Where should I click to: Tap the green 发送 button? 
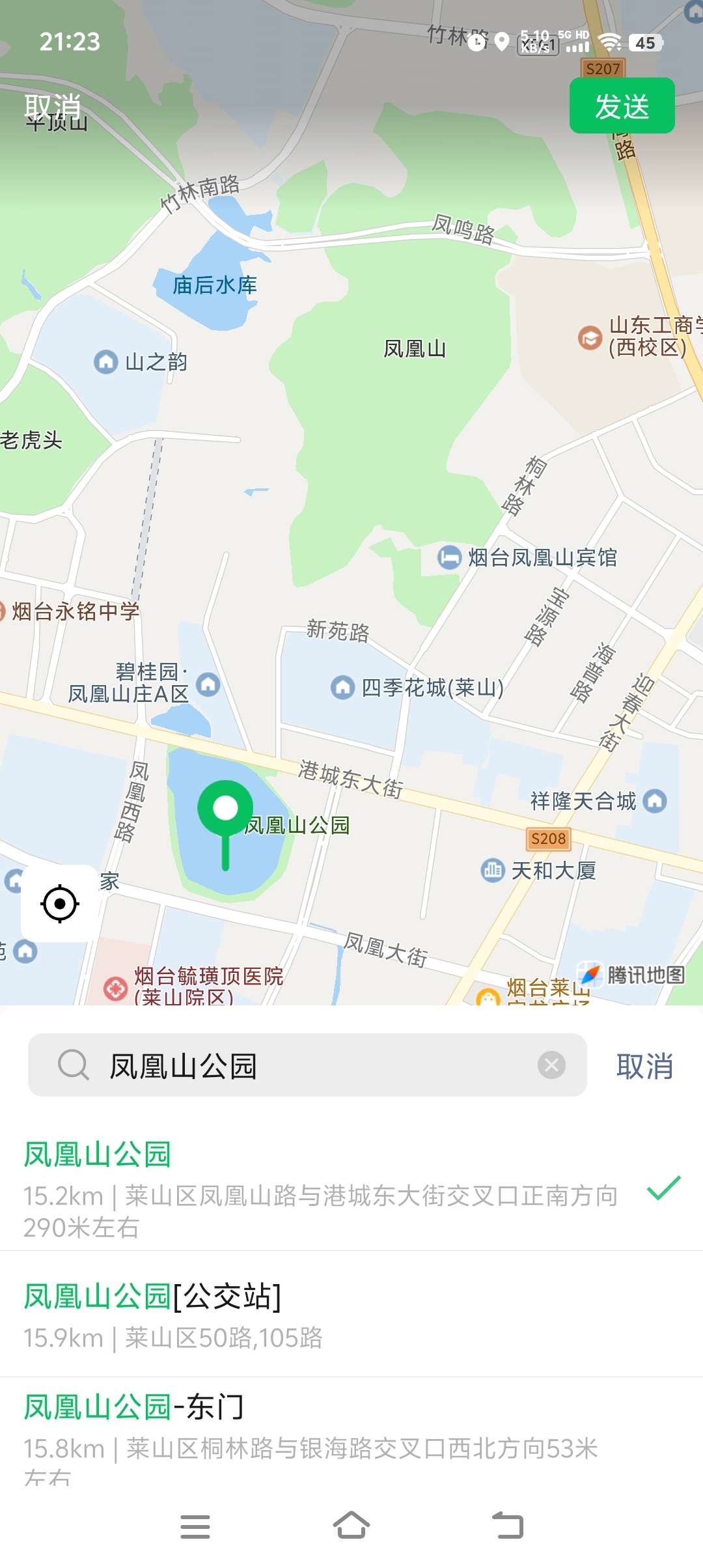pos(622,106)
